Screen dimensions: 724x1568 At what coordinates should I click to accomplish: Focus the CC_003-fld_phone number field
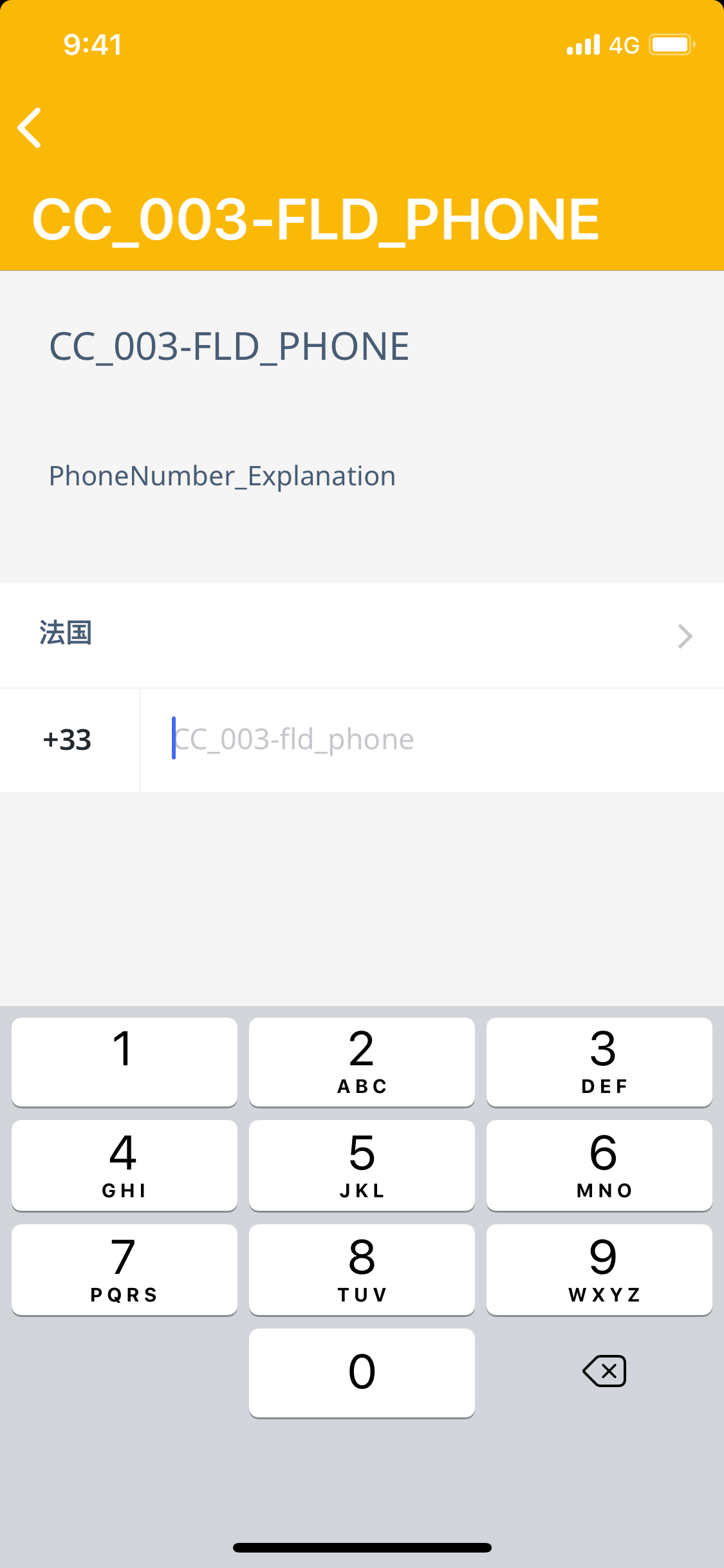[x=431, y=740]
